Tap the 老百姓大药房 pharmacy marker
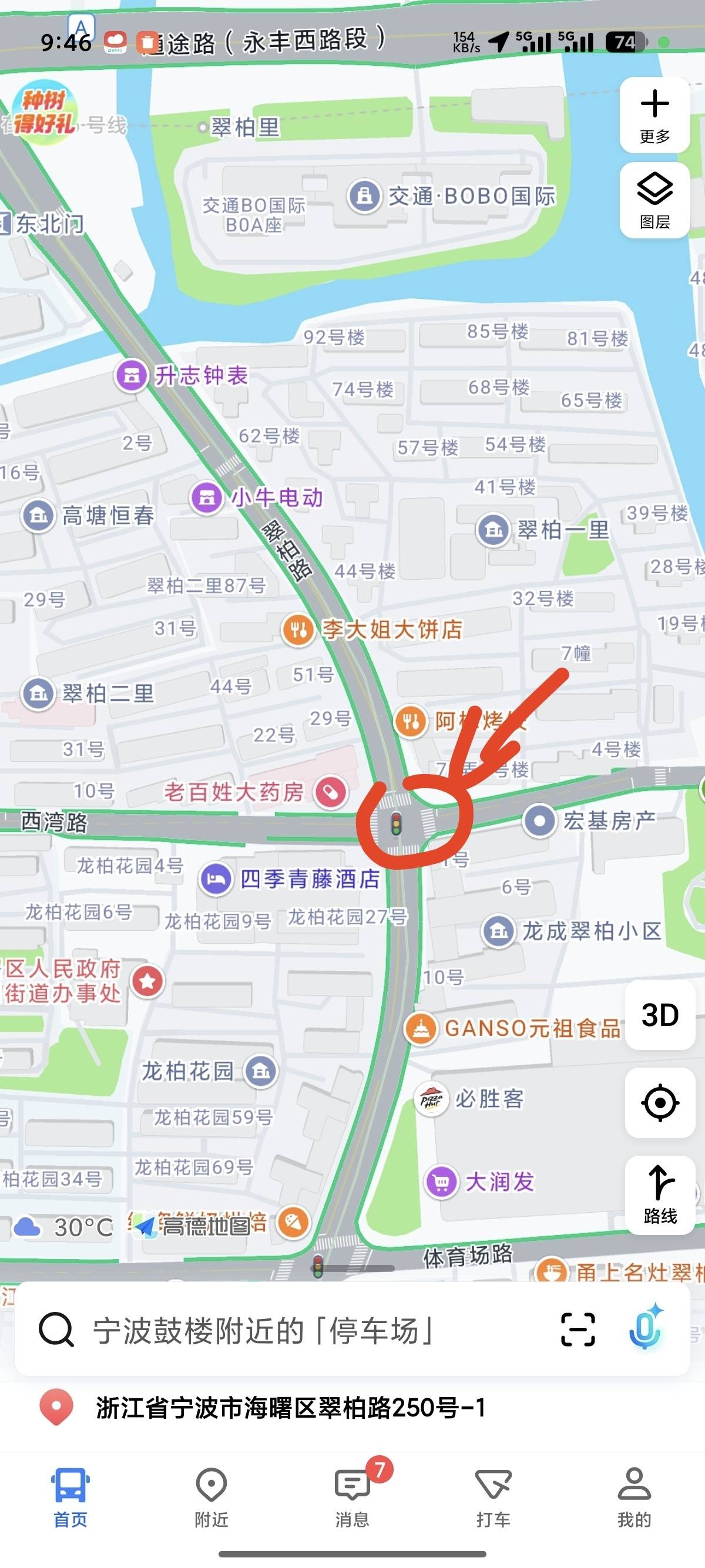Screen dimensions: 705x1568 point(331,792)
